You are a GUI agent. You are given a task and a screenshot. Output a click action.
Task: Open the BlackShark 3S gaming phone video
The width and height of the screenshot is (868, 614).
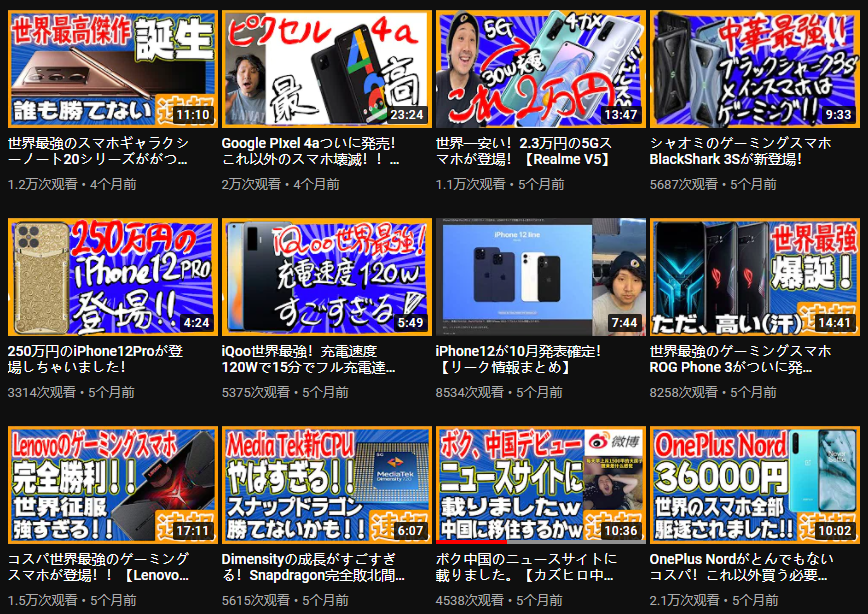[x=754, y=69]
